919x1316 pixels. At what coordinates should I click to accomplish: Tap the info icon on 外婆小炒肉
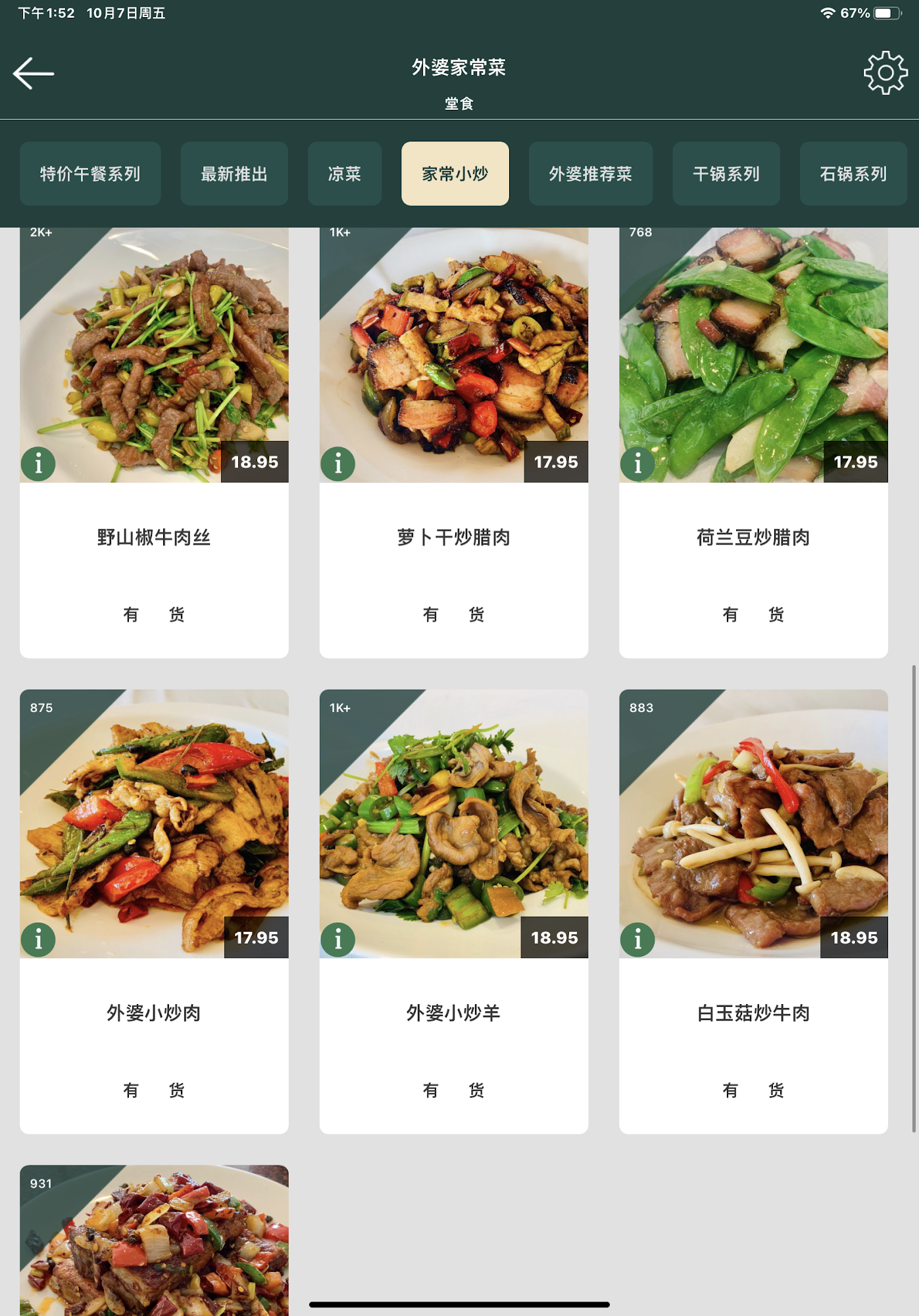(x=38, y=940)
